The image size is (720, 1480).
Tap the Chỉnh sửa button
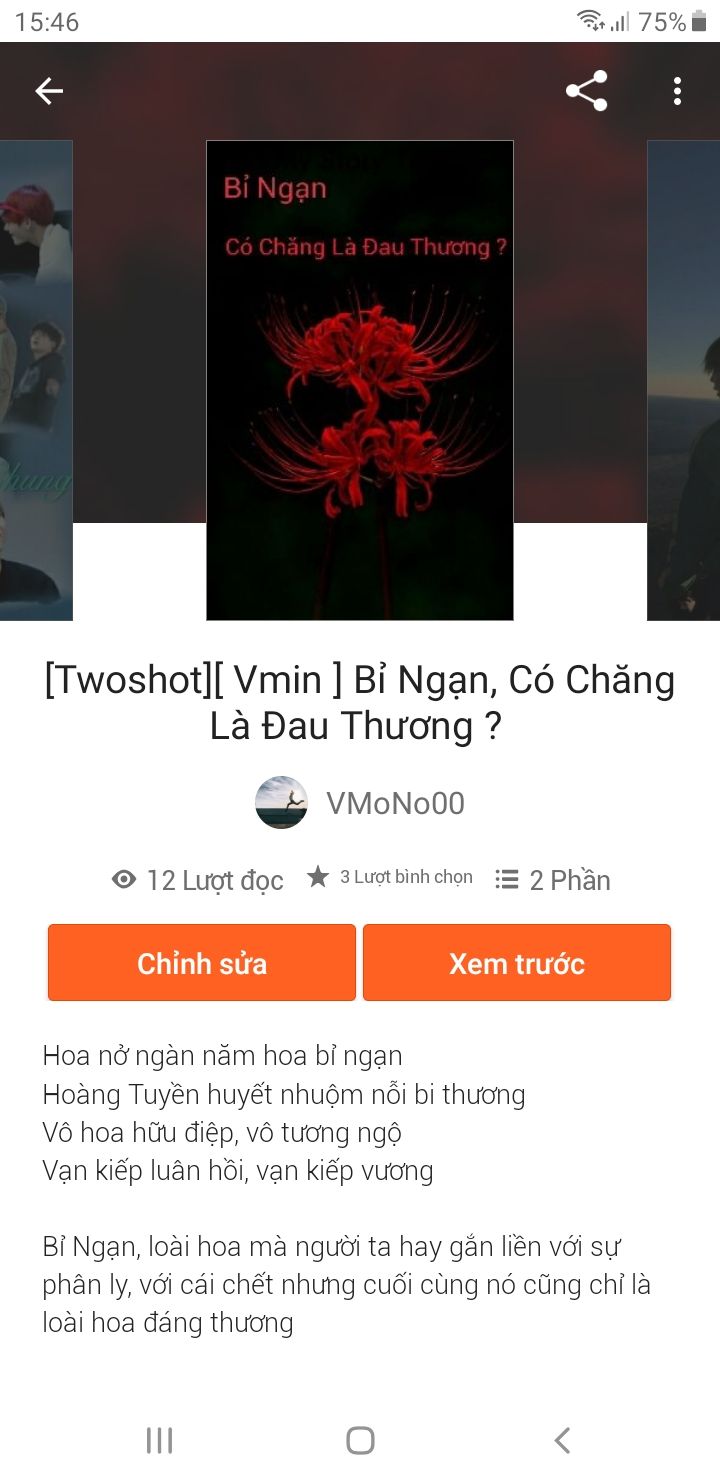point(202,963)
